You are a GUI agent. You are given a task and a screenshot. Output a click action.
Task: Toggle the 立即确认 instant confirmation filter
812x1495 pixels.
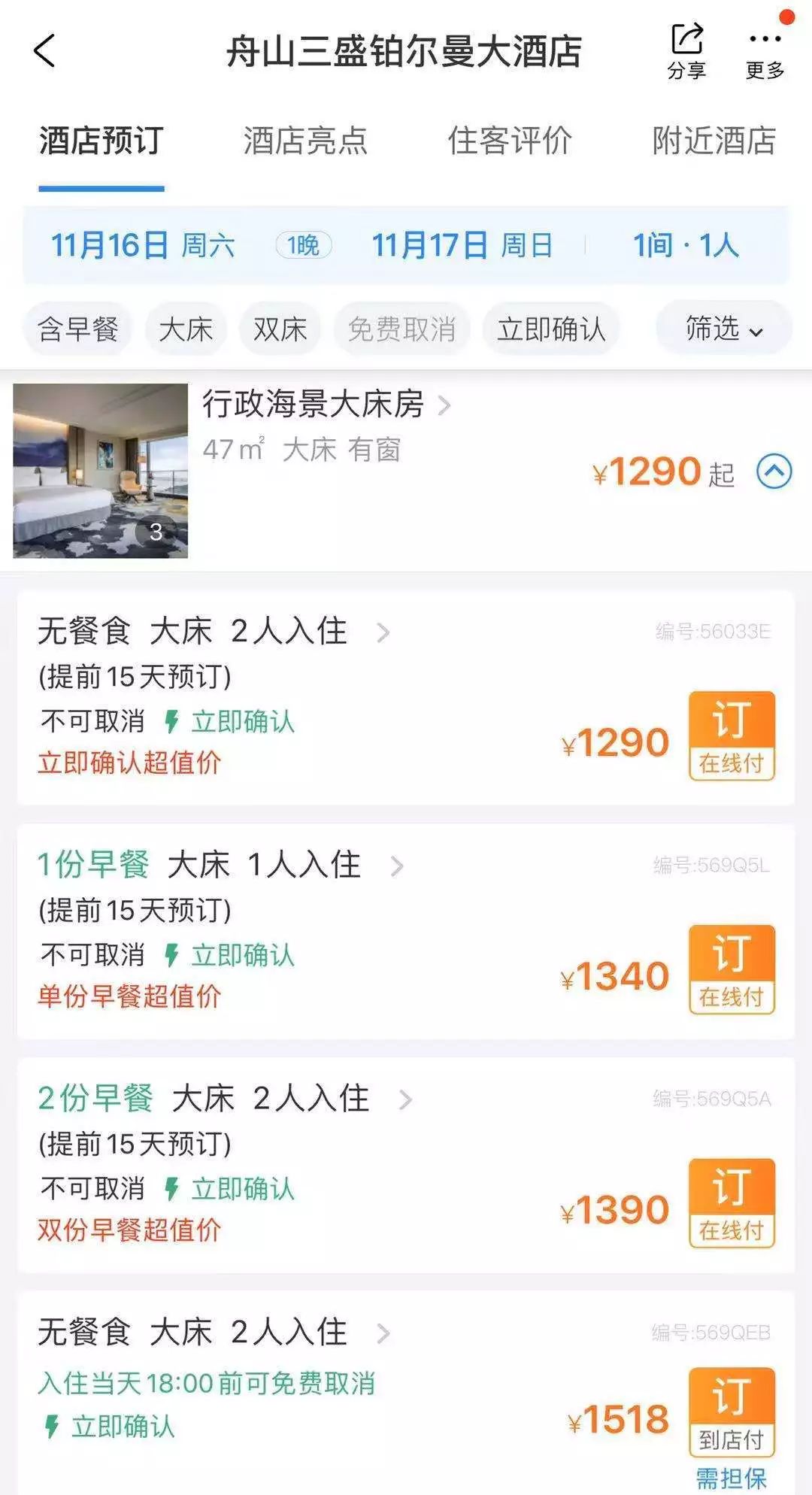551,327
